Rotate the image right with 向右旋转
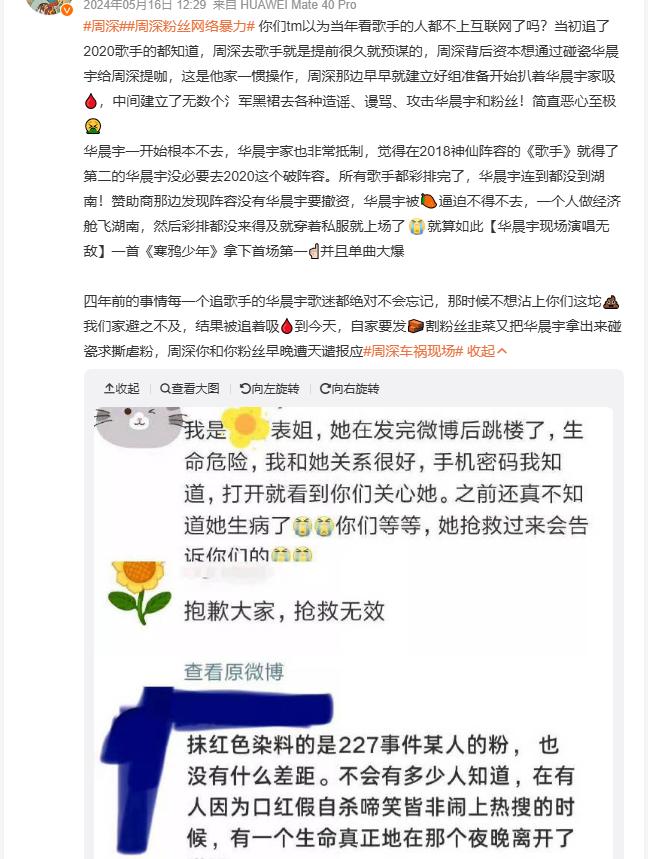Screen dimensions: 648x859 tap(349, 389)
